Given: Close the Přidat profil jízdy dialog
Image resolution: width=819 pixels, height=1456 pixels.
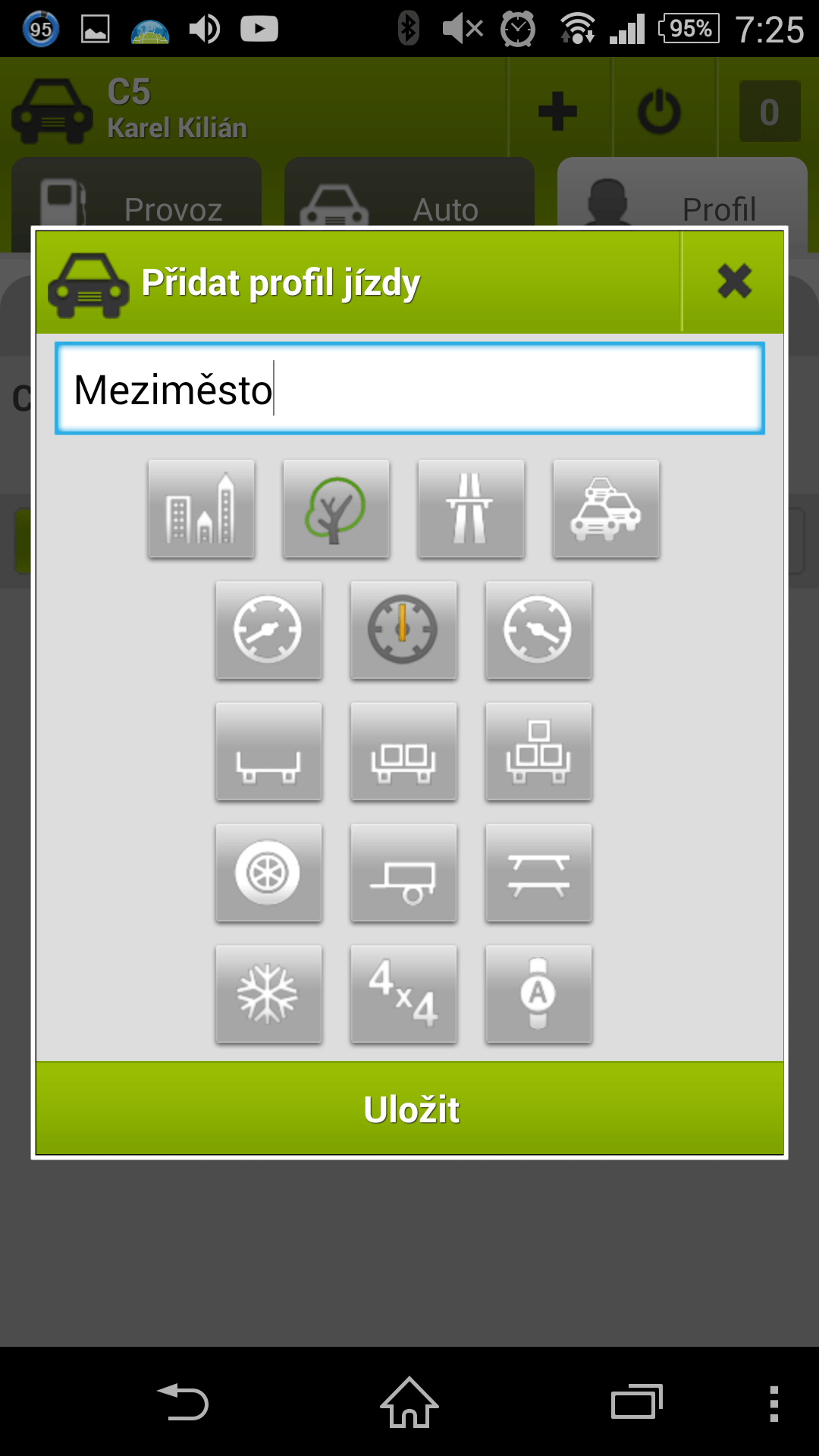Looking at the screenshot, I should [733, 281].
